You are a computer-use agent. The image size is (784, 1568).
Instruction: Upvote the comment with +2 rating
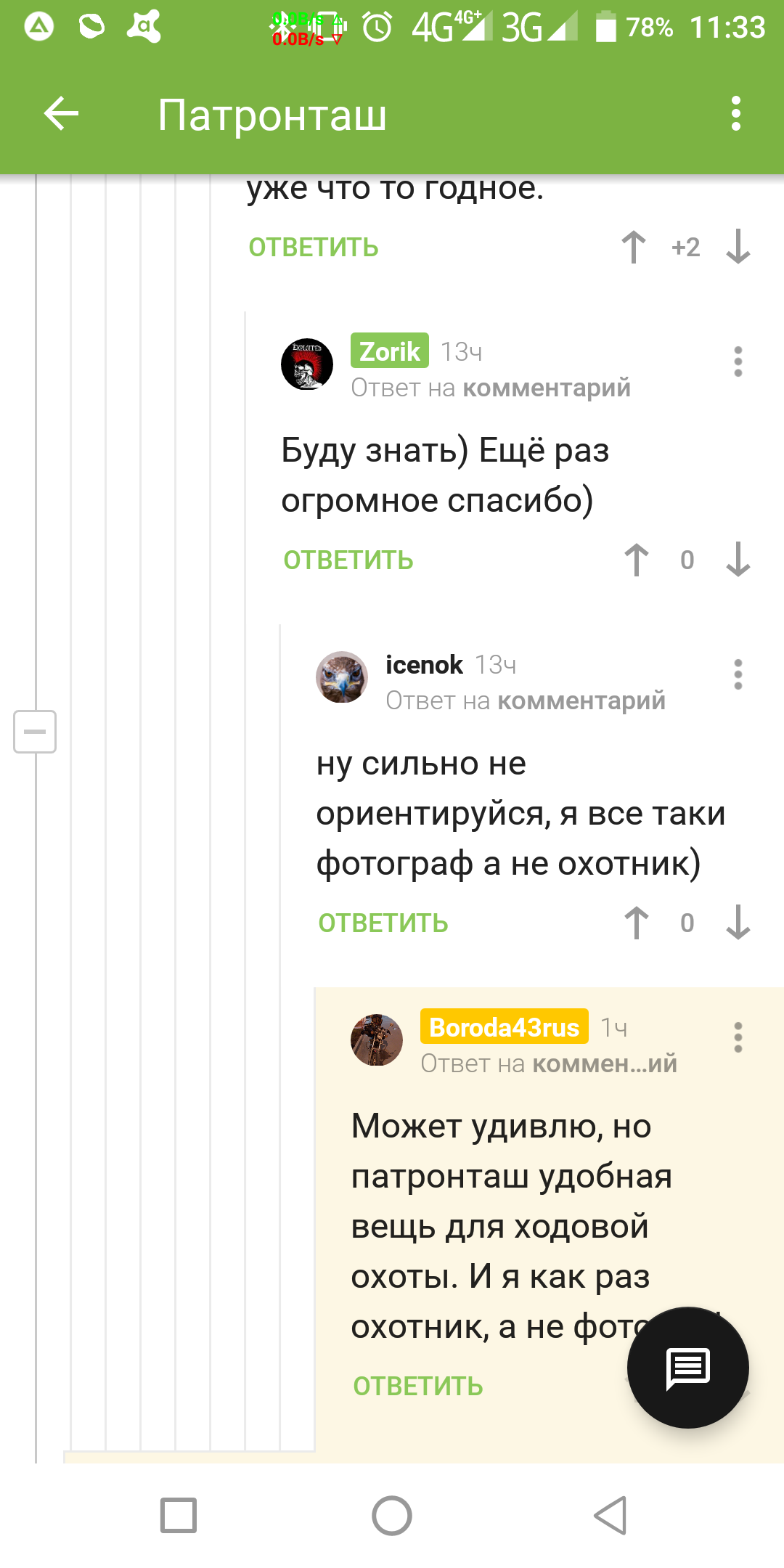pos(633,247)
